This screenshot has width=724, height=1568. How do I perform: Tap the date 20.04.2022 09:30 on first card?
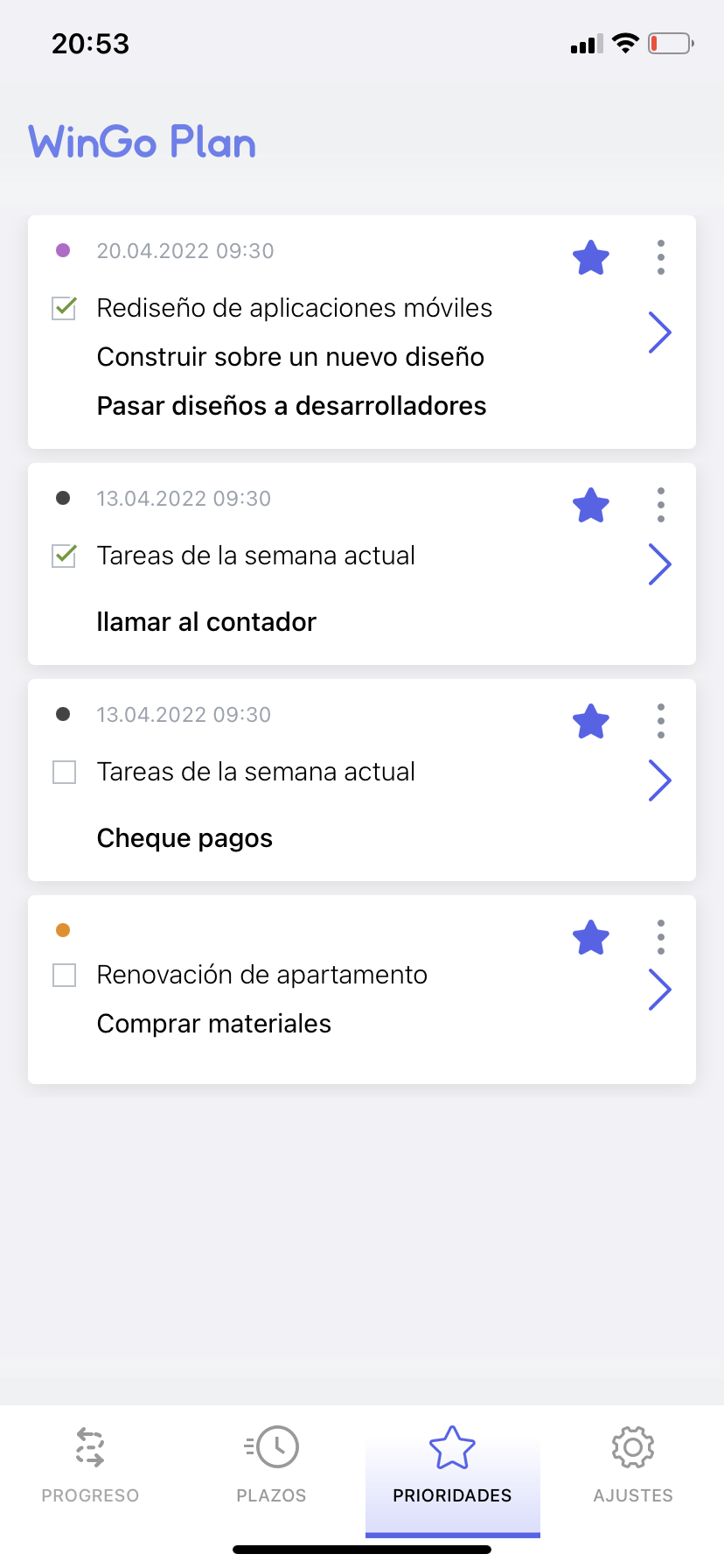pyautogui.click(x=185, y=251)
